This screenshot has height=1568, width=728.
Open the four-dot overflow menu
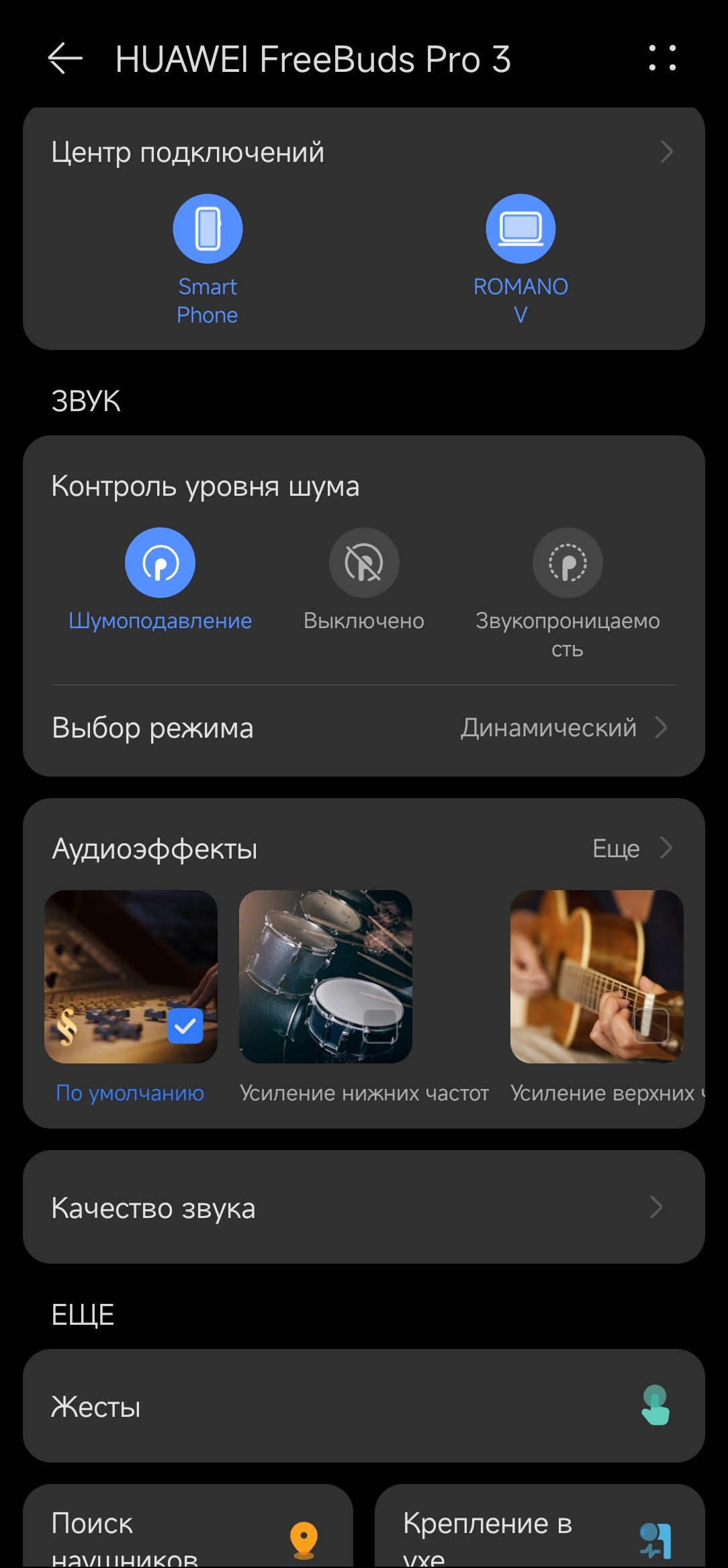(x=662, y=58)
